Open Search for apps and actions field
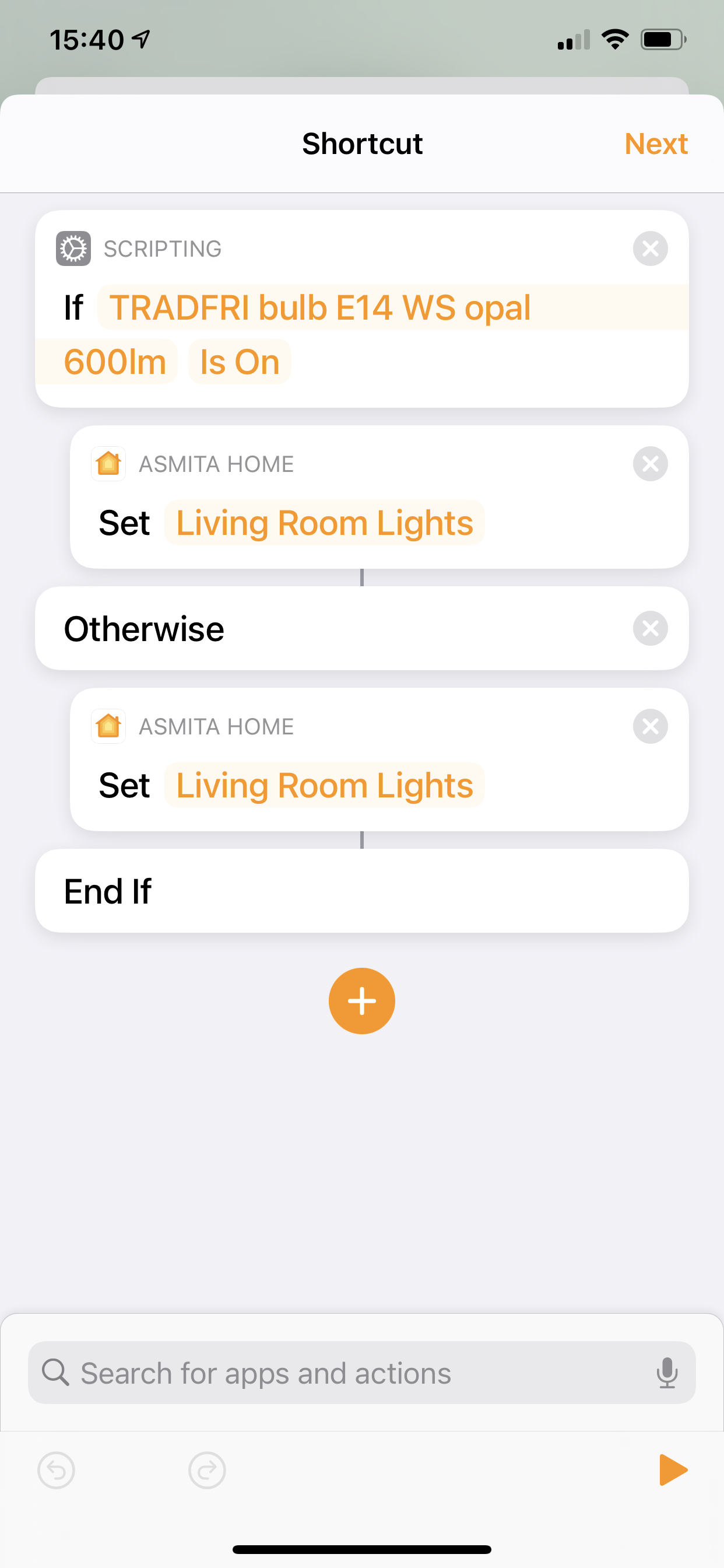 [362, 1373]
